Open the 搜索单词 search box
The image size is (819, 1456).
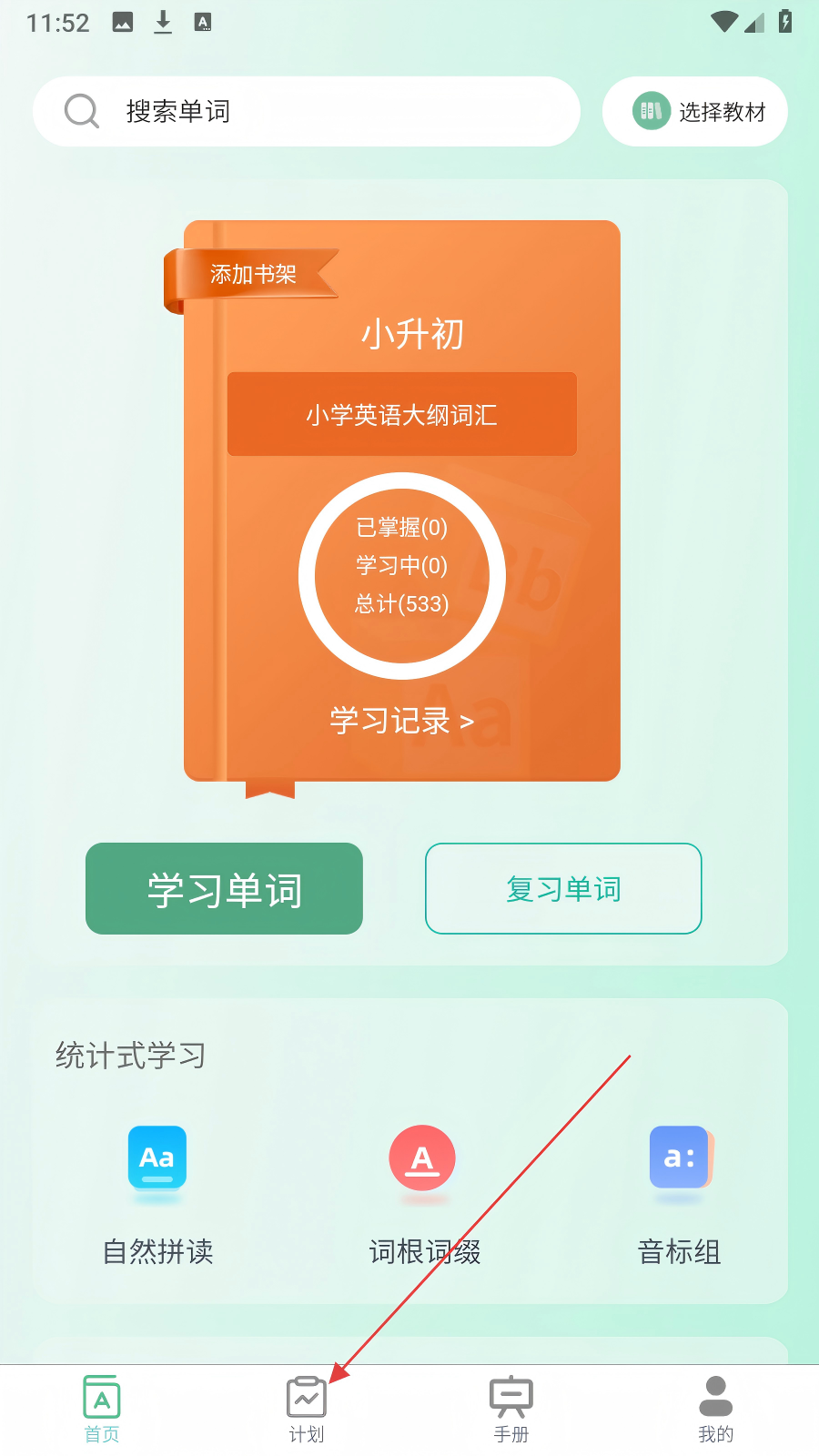point(307,111)
